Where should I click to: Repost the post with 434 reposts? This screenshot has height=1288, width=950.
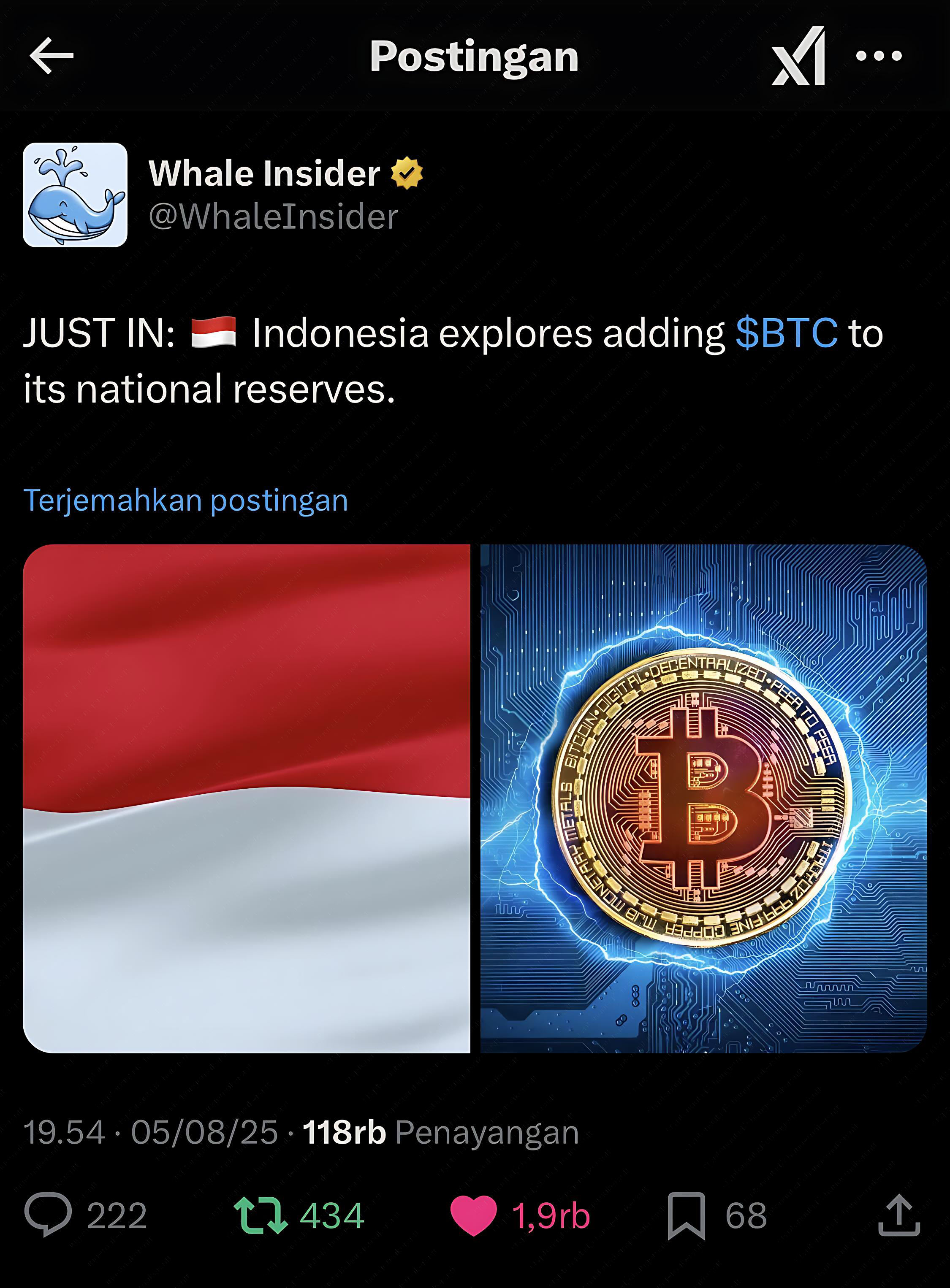pyautogui.click(x=261, y=1215)
